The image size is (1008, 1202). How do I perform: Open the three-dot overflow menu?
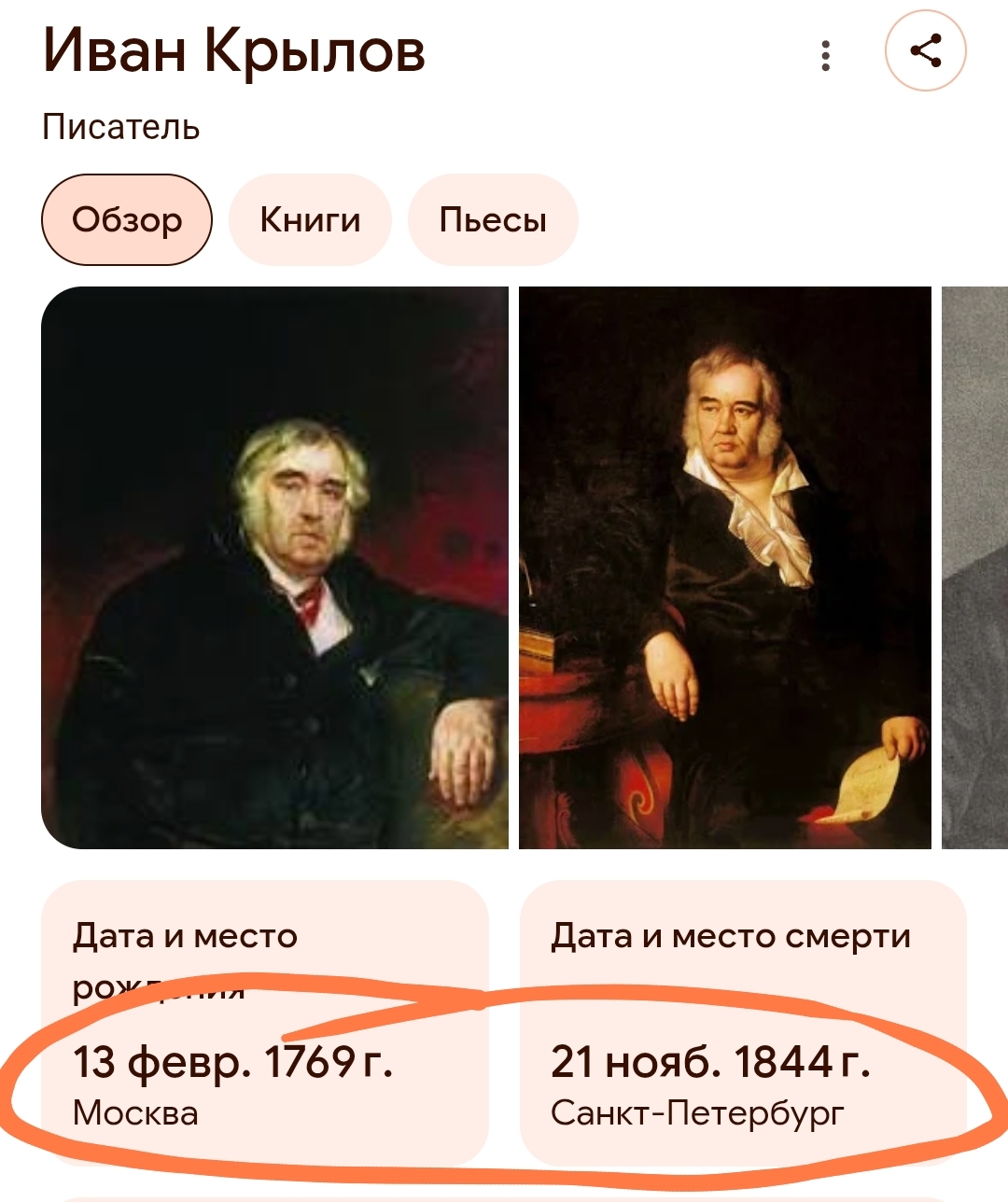click(x=825, y=56)
